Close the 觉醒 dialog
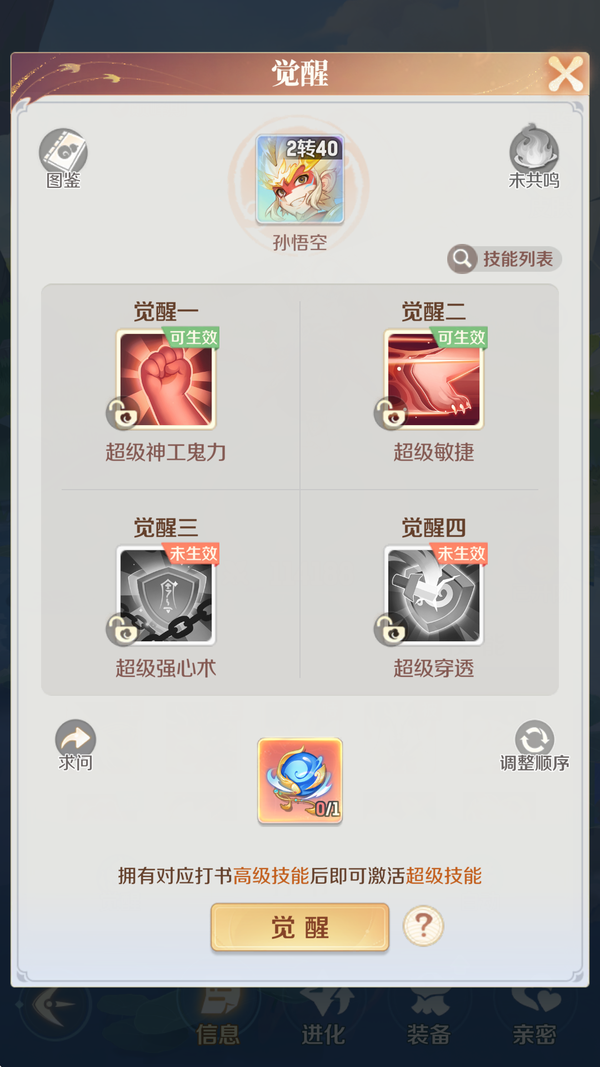600x1067 pixels. coord(565,74)
